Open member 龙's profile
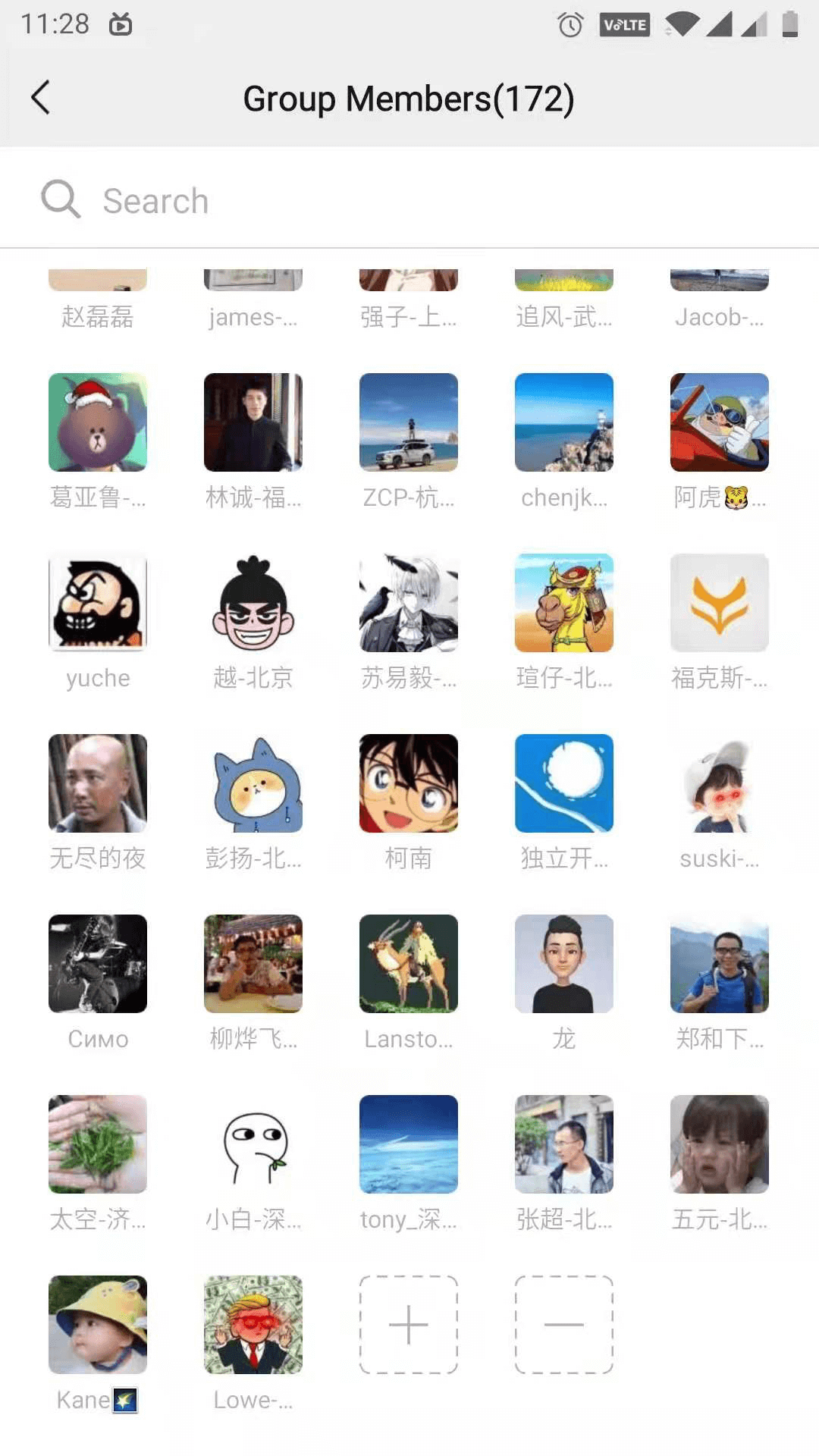Viewport: 819px width, 1456px height. (x=563, y=964)
